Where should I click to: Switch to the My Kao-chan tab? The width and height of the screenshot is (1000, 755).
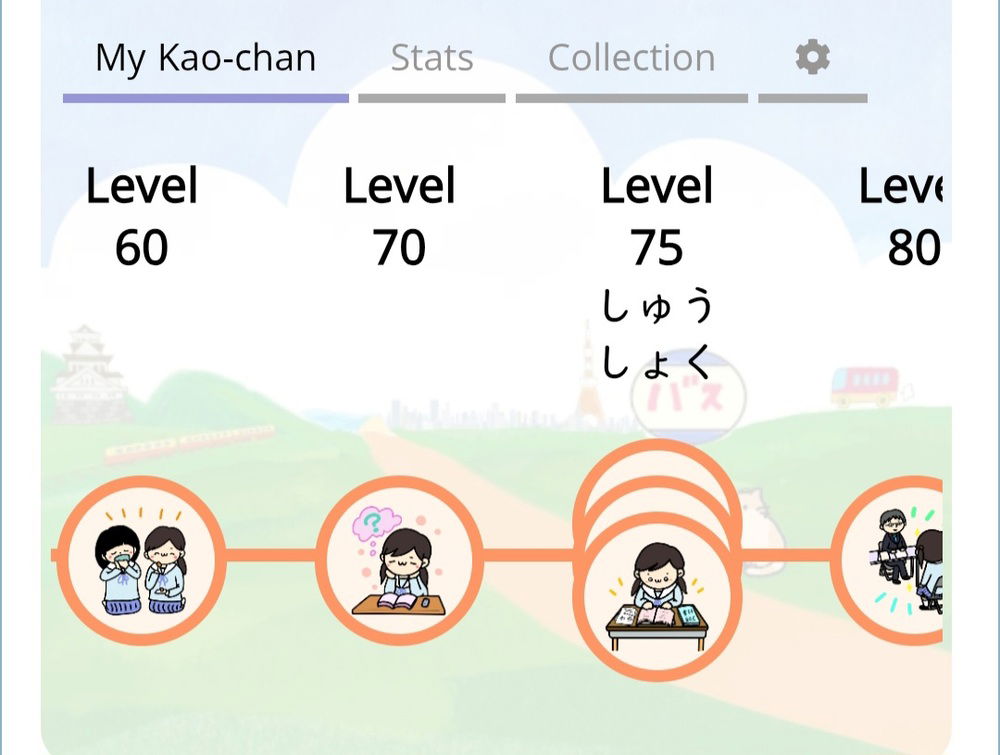click(205, 58)
